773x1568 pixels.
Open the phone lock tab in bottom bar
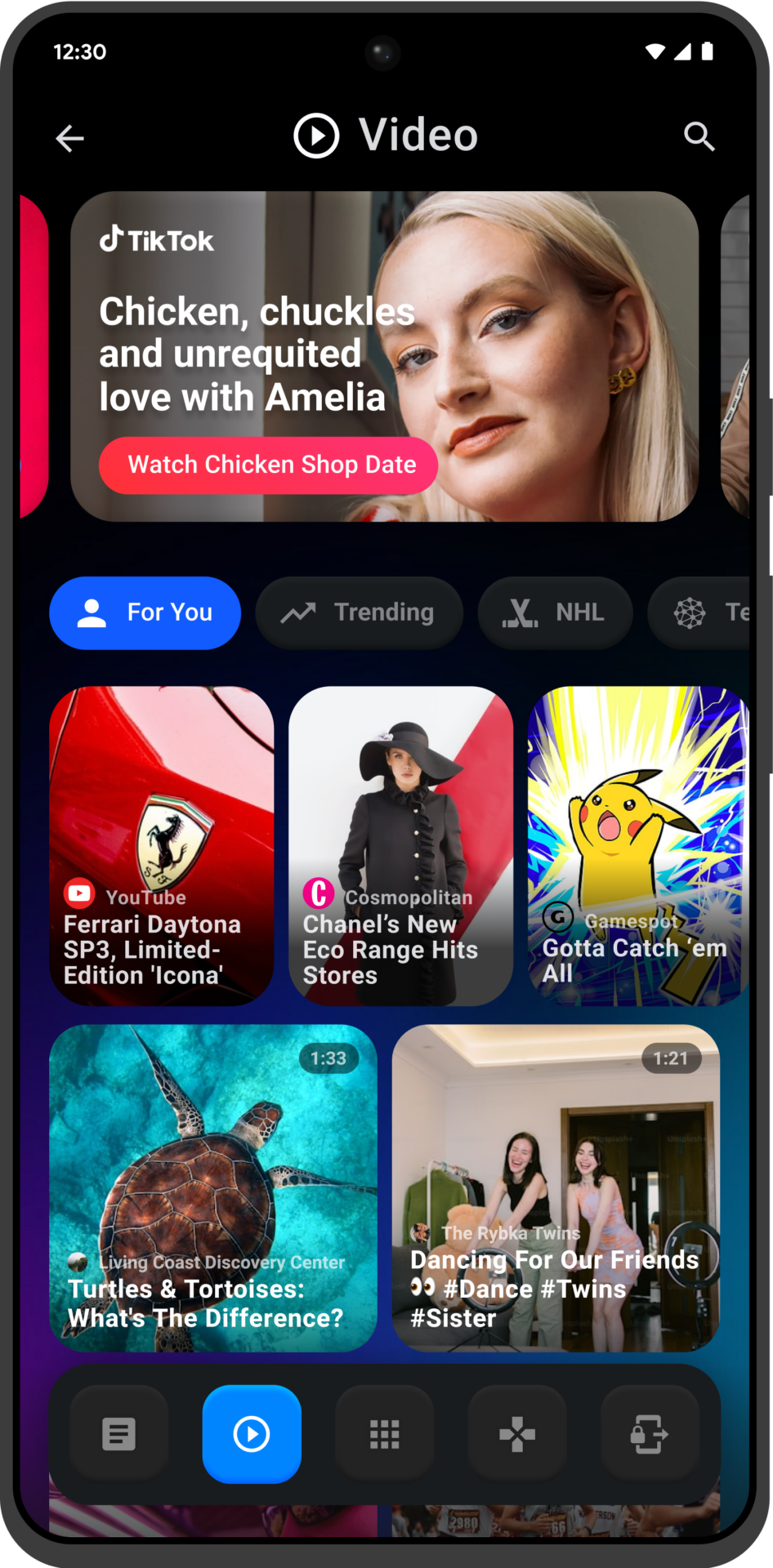click(650, 1434)
